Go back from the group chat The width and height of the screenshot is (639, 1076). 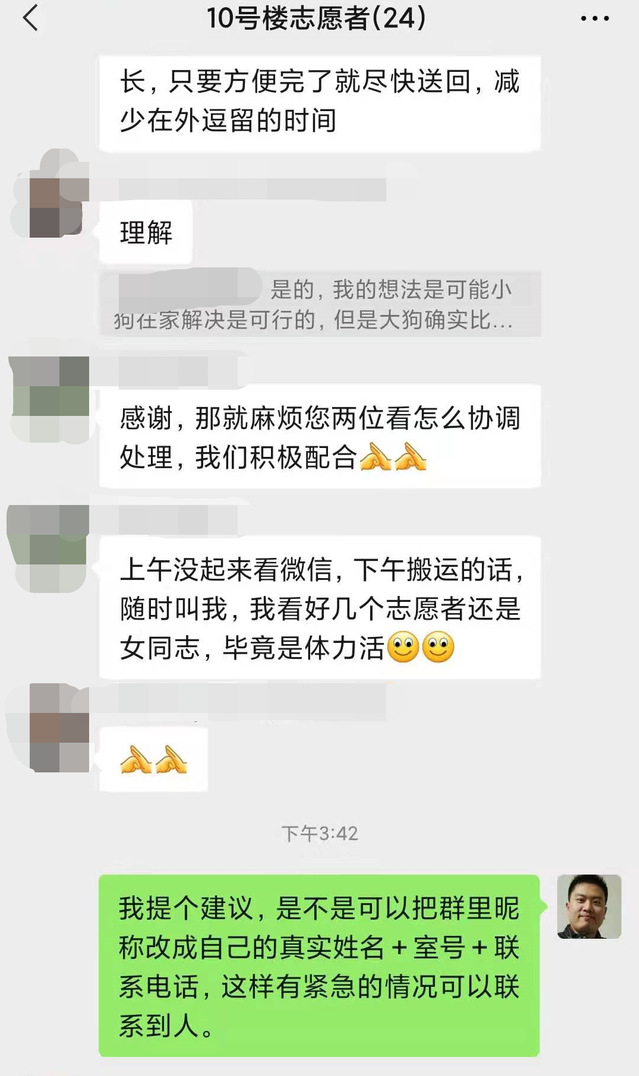pos(31,18)
